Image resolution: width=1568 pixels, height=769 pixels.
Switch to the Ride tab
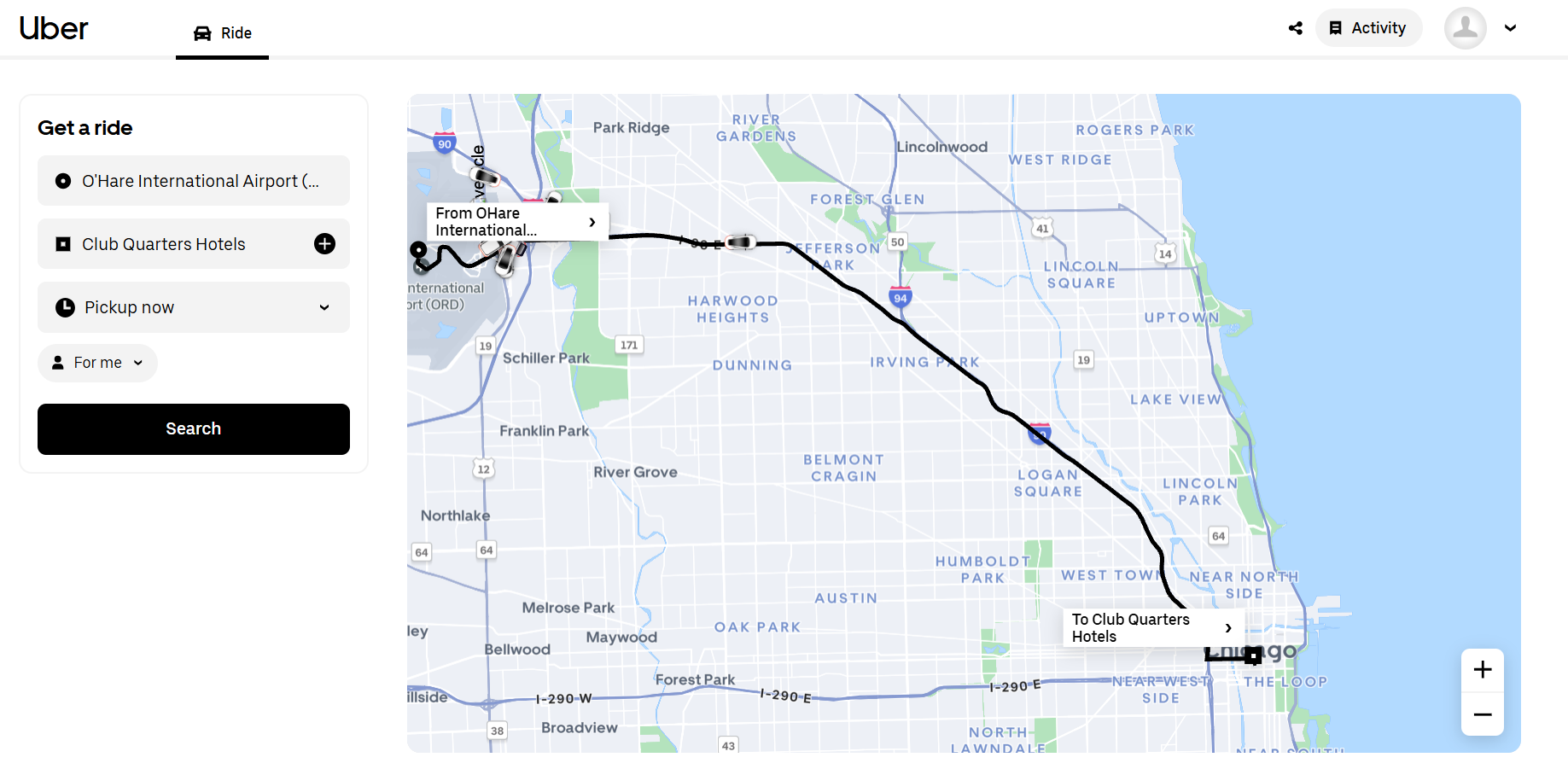(223, 33)
